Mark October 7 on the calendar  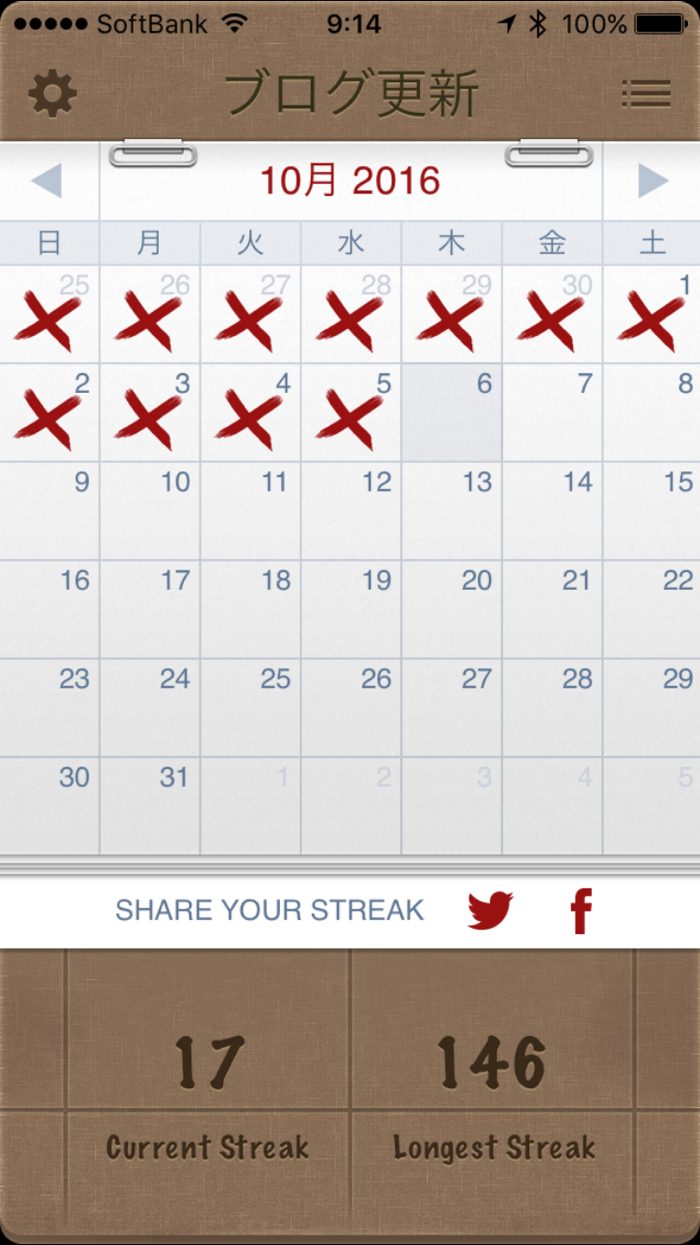coord(552,412)
